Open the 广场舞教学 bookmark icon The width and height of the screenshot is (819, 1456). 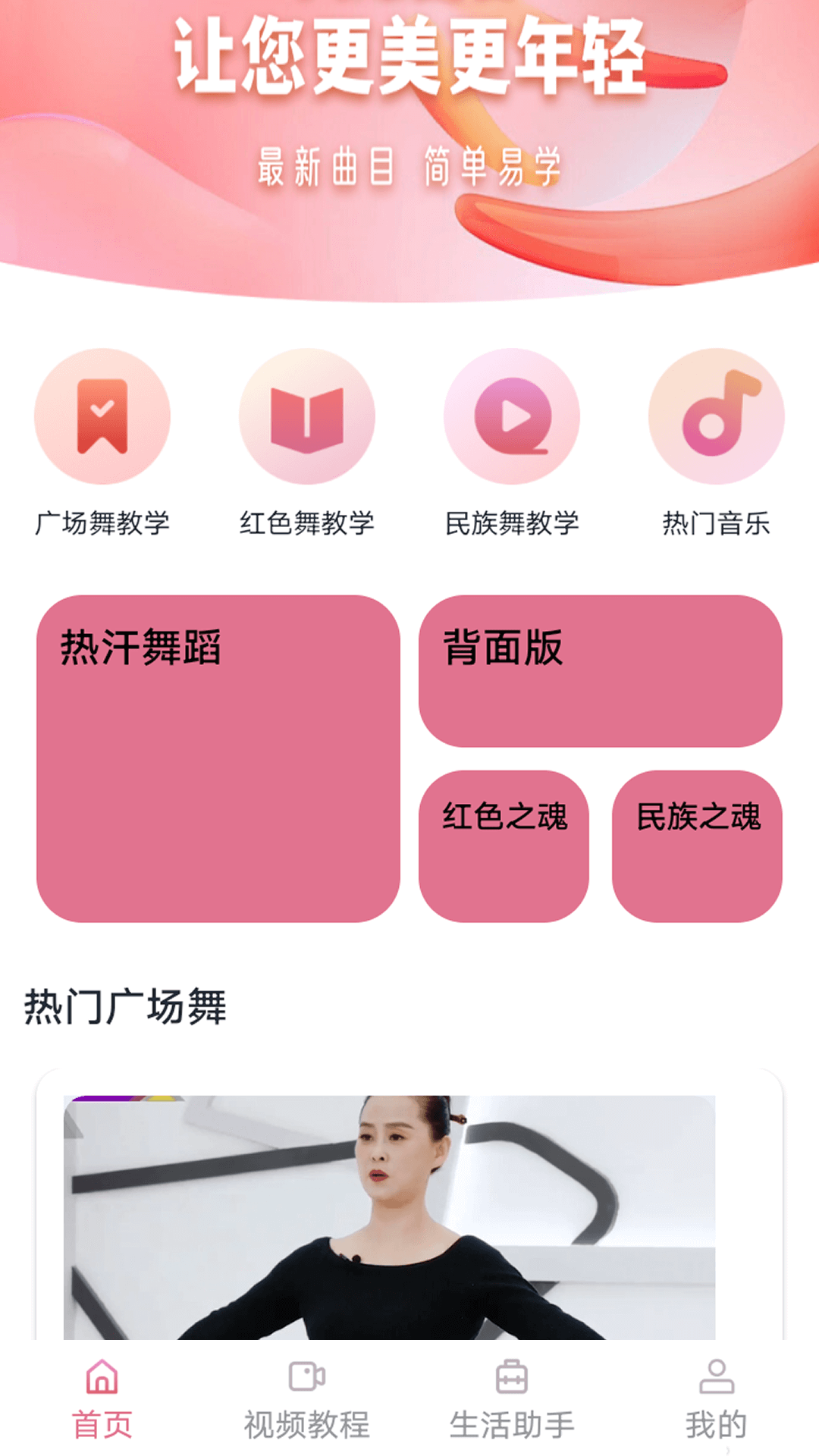[104, 415]
